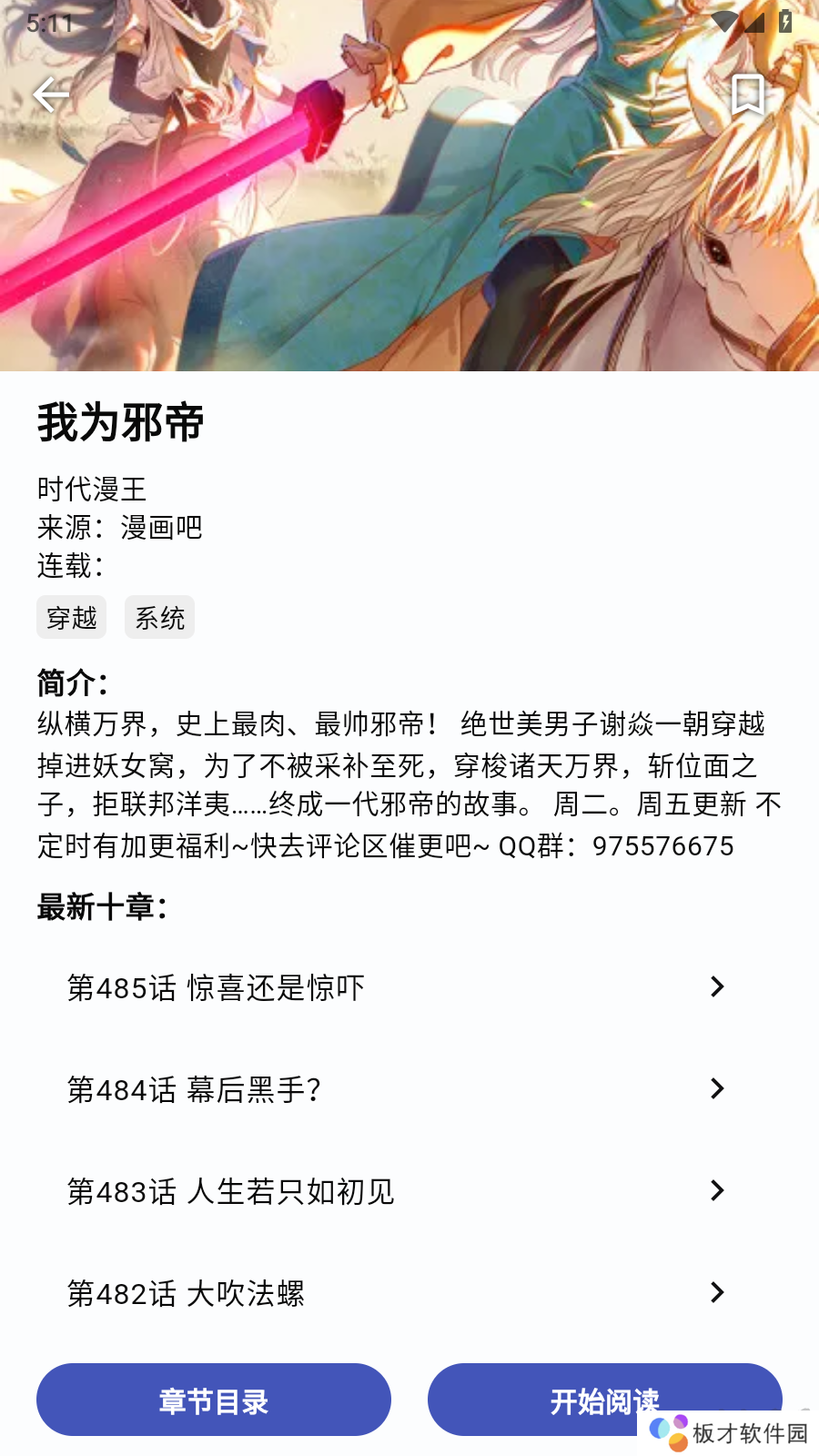Open chapter 第483话 人生若只如初见
The height and width of the screenshot is (1456, 819).
pos(396,1191)
